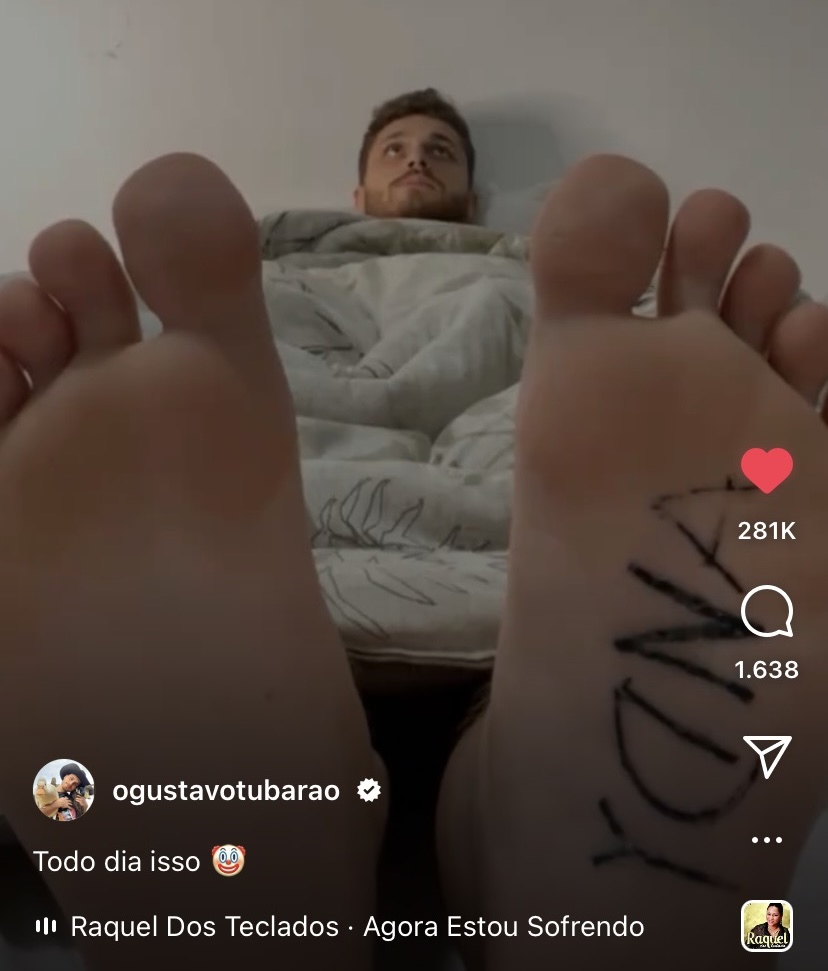Screen dimensions: 828x971
Task: Share this reel via the paper plane
Action: [x=767, y=756]
